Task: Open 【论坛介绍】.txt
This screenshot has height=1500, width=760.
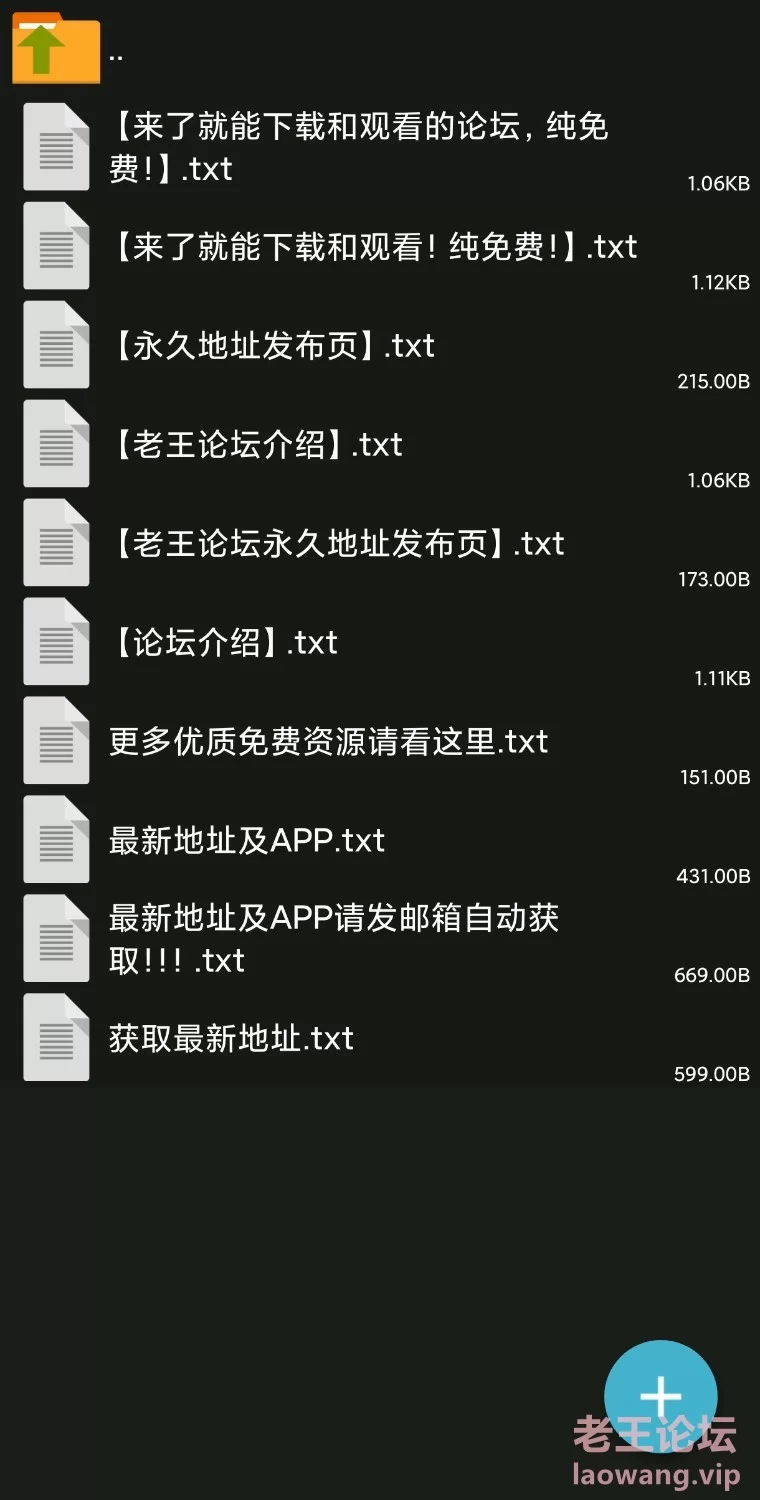Action: coord(224,642)
